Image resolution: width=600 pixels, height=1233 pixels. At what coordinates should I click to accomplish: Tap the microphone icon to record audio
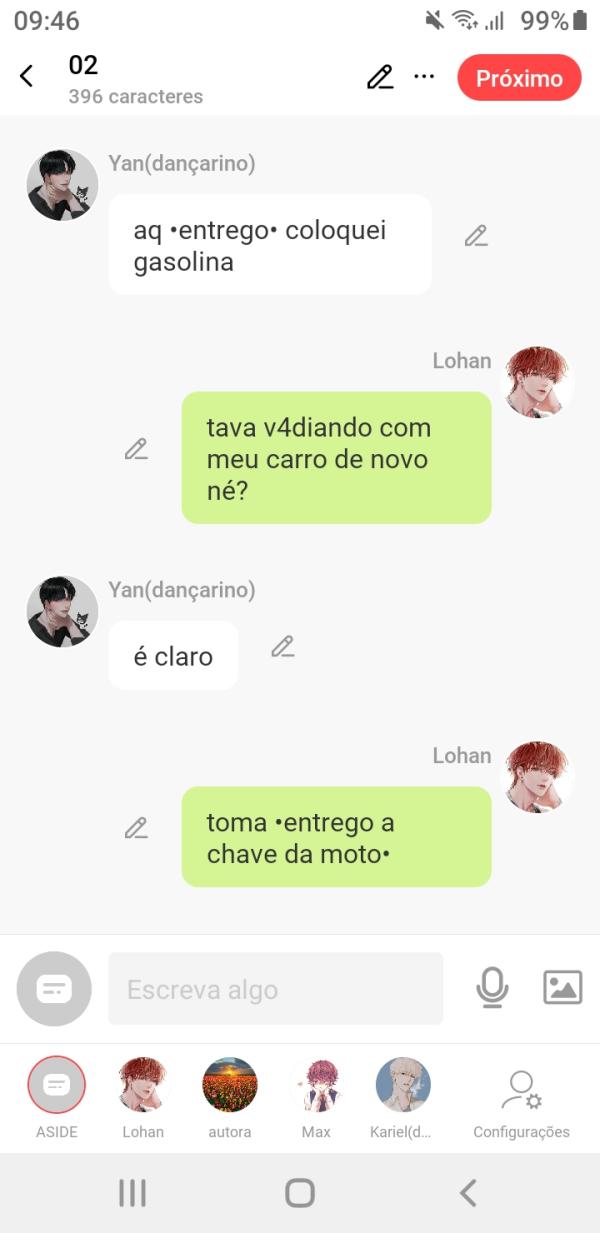tap(491, 988)
